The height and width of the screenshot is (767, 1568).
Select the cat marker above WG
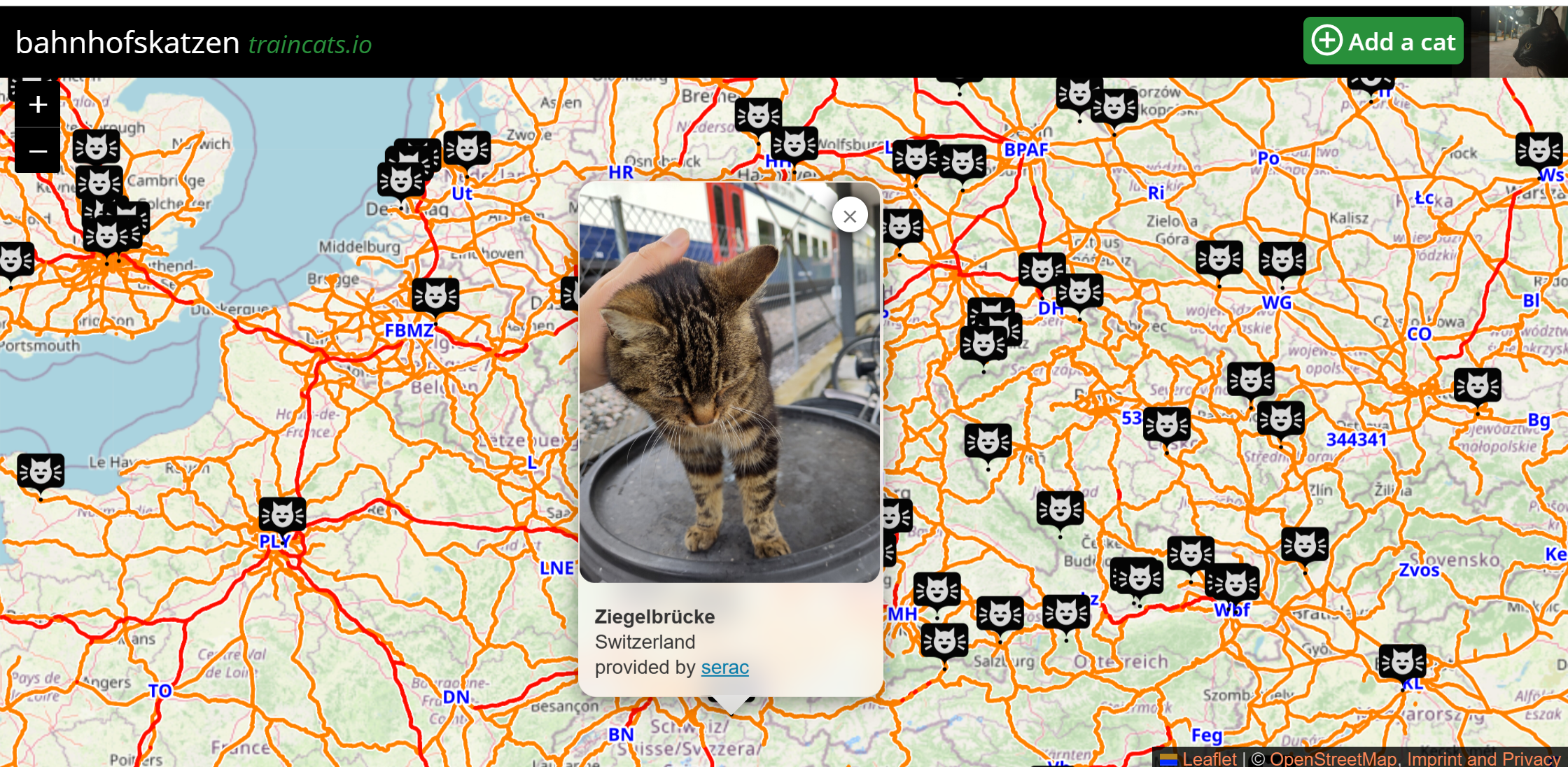coord(1282,260)
